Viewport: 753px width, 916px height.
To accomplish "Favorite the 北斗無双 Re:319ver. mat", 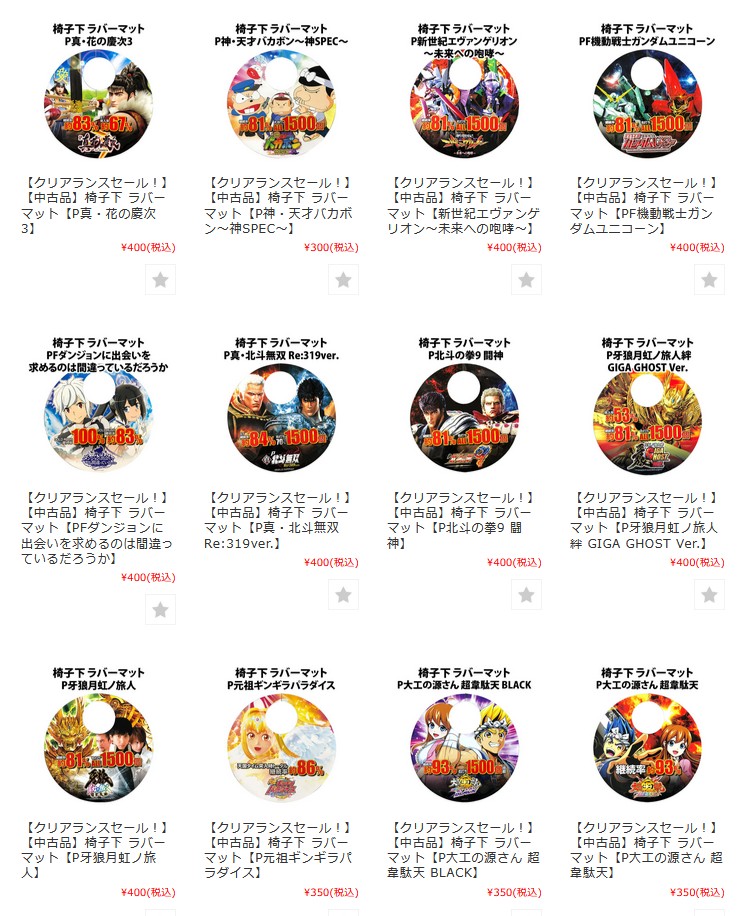I will [343, 595].
